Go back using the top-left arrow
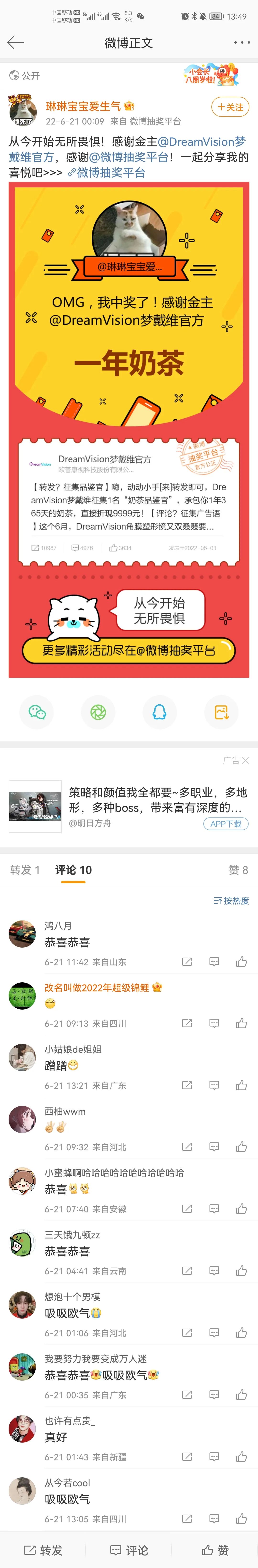258x1568 pixels. (15, 43)
